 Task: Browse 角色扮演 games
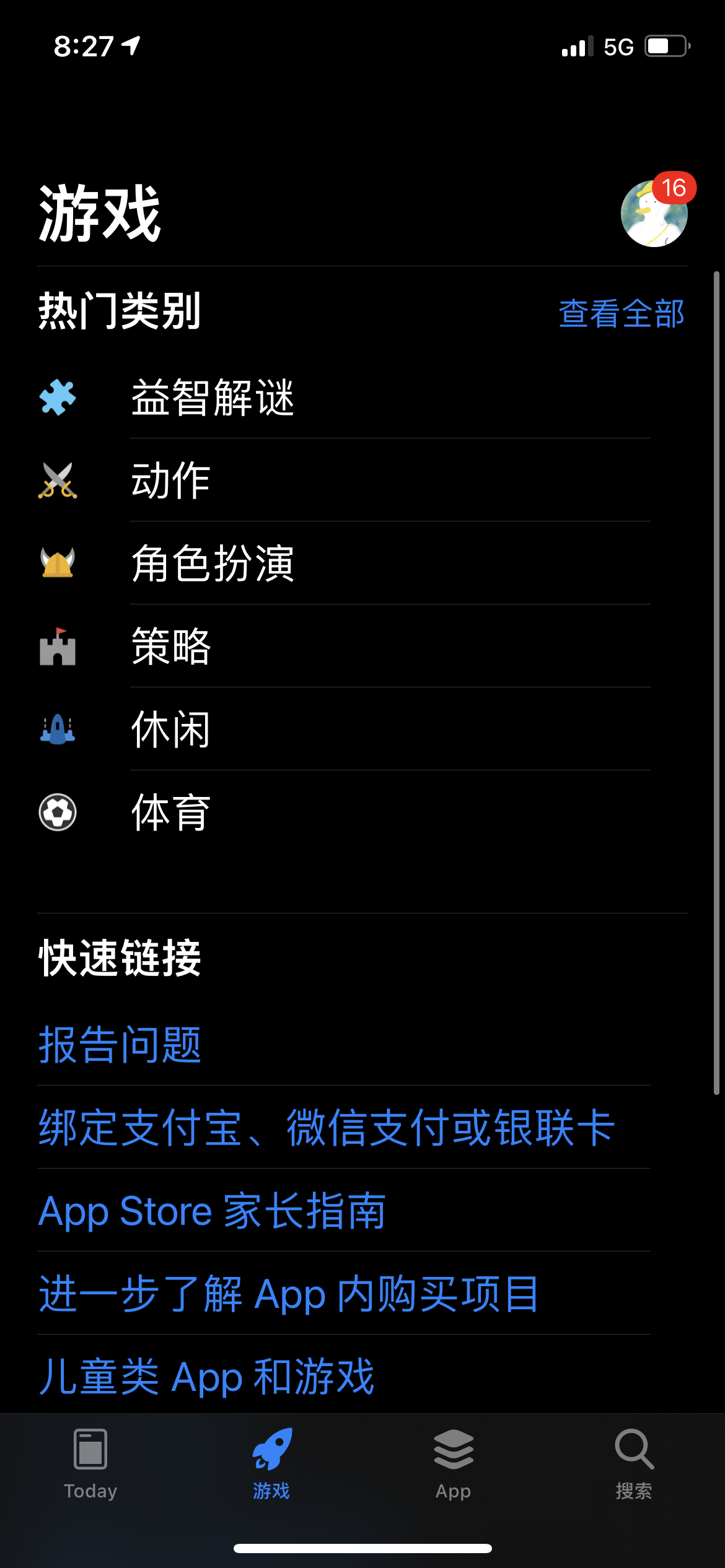(x=213, y=564)
